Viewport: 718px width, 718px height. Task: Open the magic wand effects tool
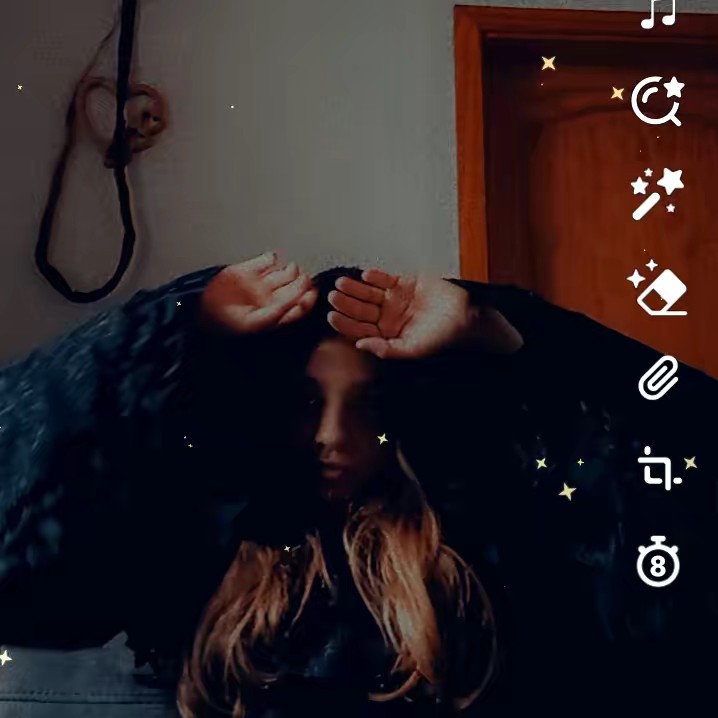pyautogui.click(x=658, y=194)
